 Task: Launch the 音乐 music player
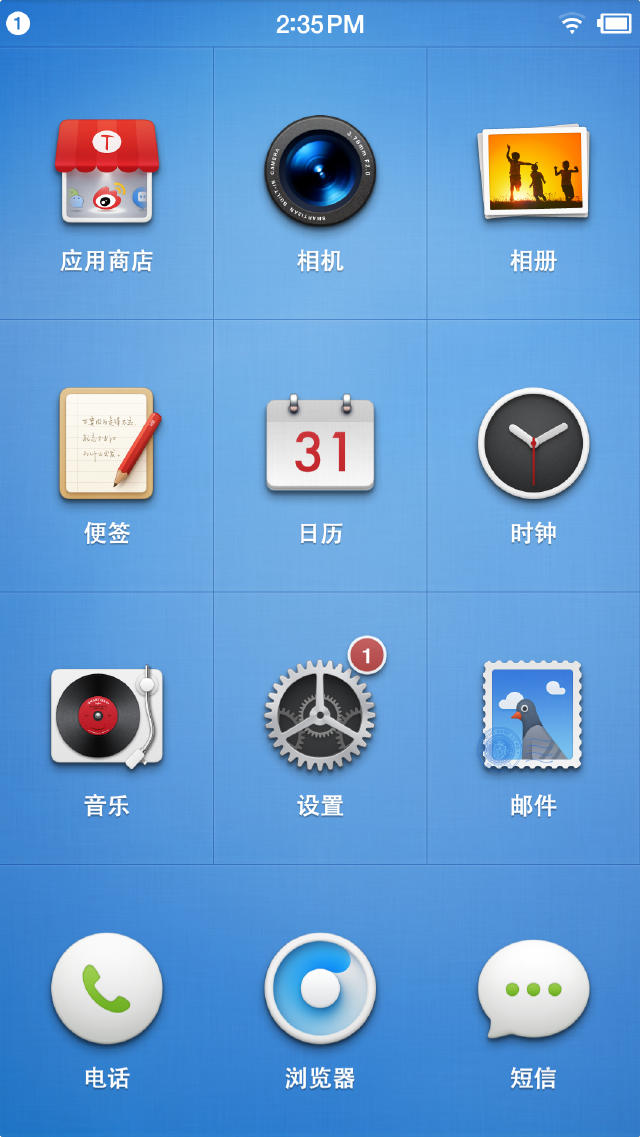(107, 716)
